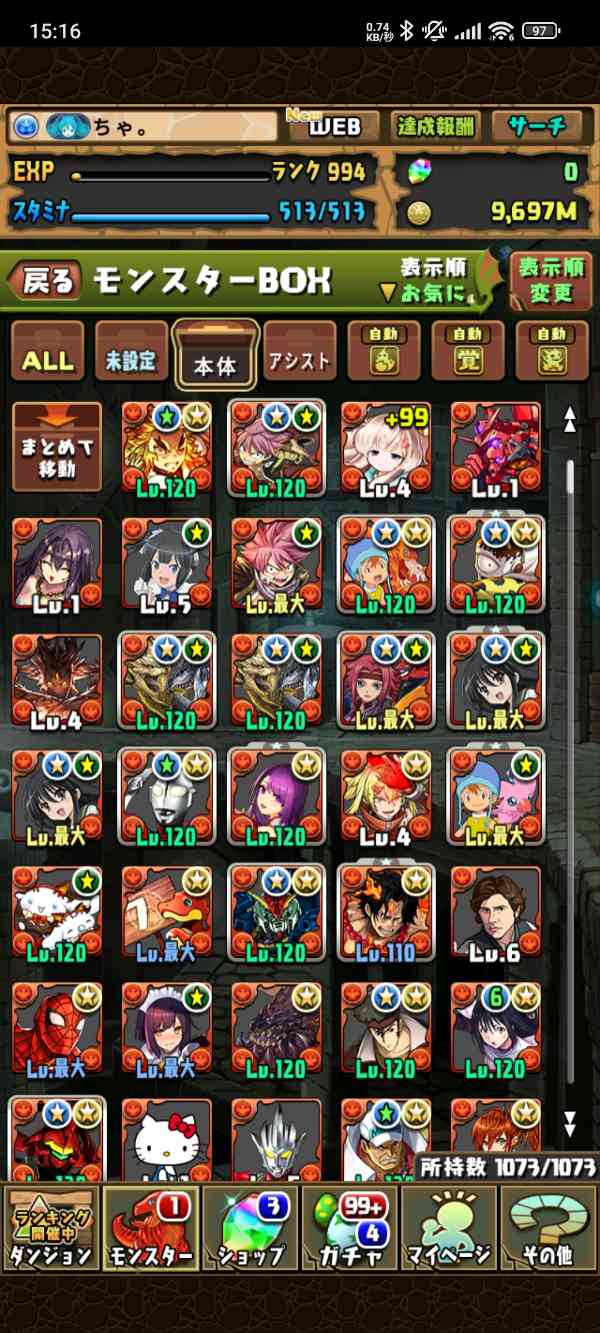The image size is (600, 1333).
Task: Switch to the アシスト tab
Action: pyautogui.click(x=299, y=357)
